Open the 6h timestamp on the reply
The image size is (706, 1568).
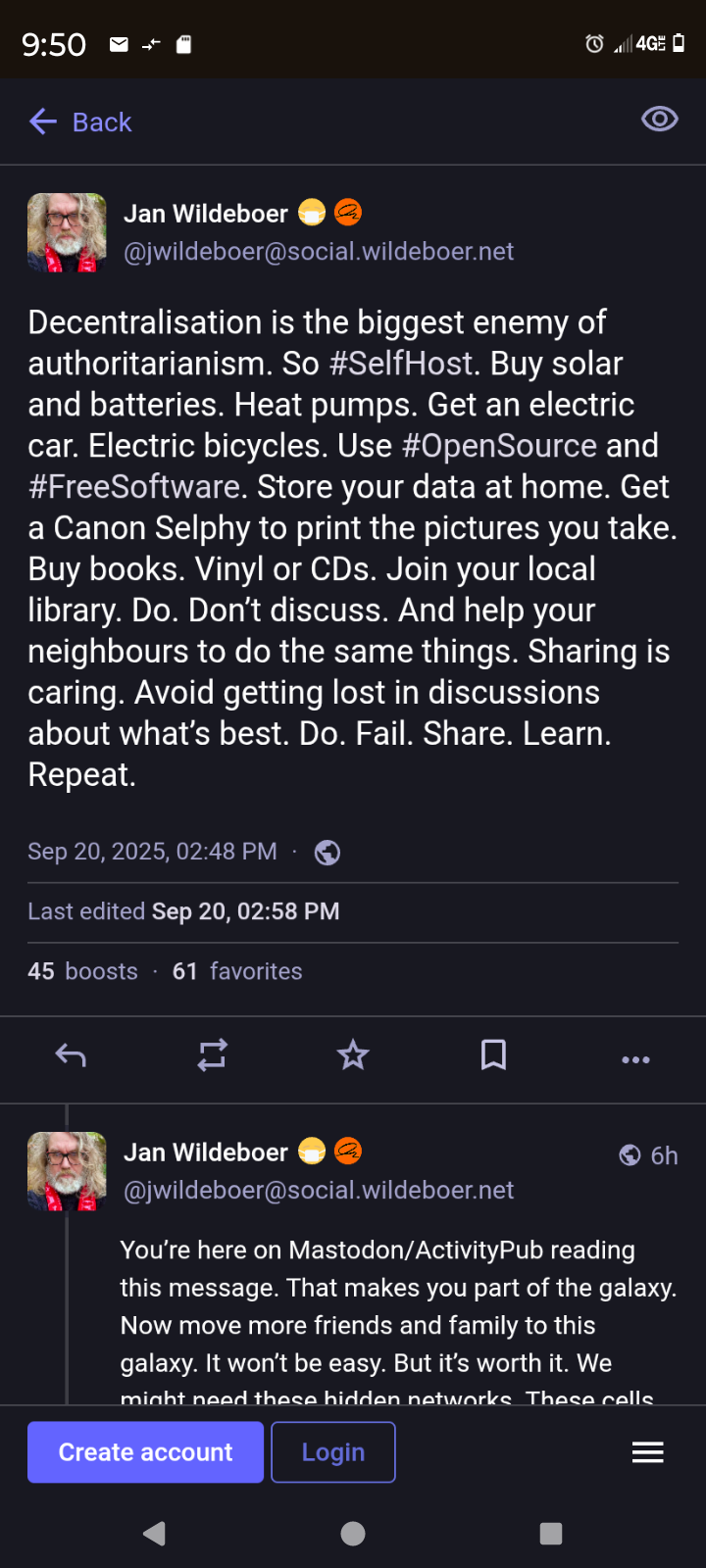664,1156
